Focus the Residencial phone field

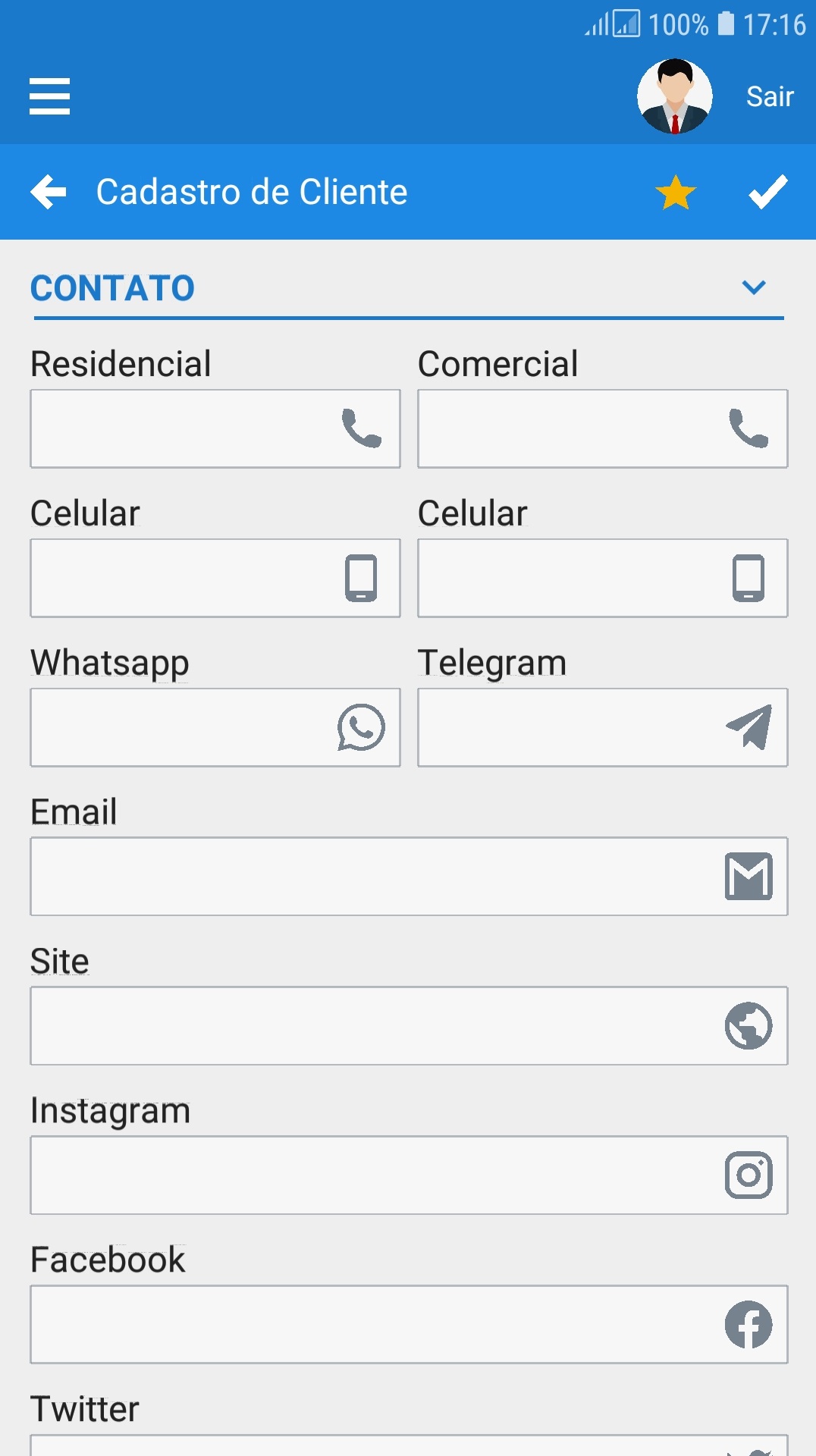pyautogui.click(x=182, y=428)
